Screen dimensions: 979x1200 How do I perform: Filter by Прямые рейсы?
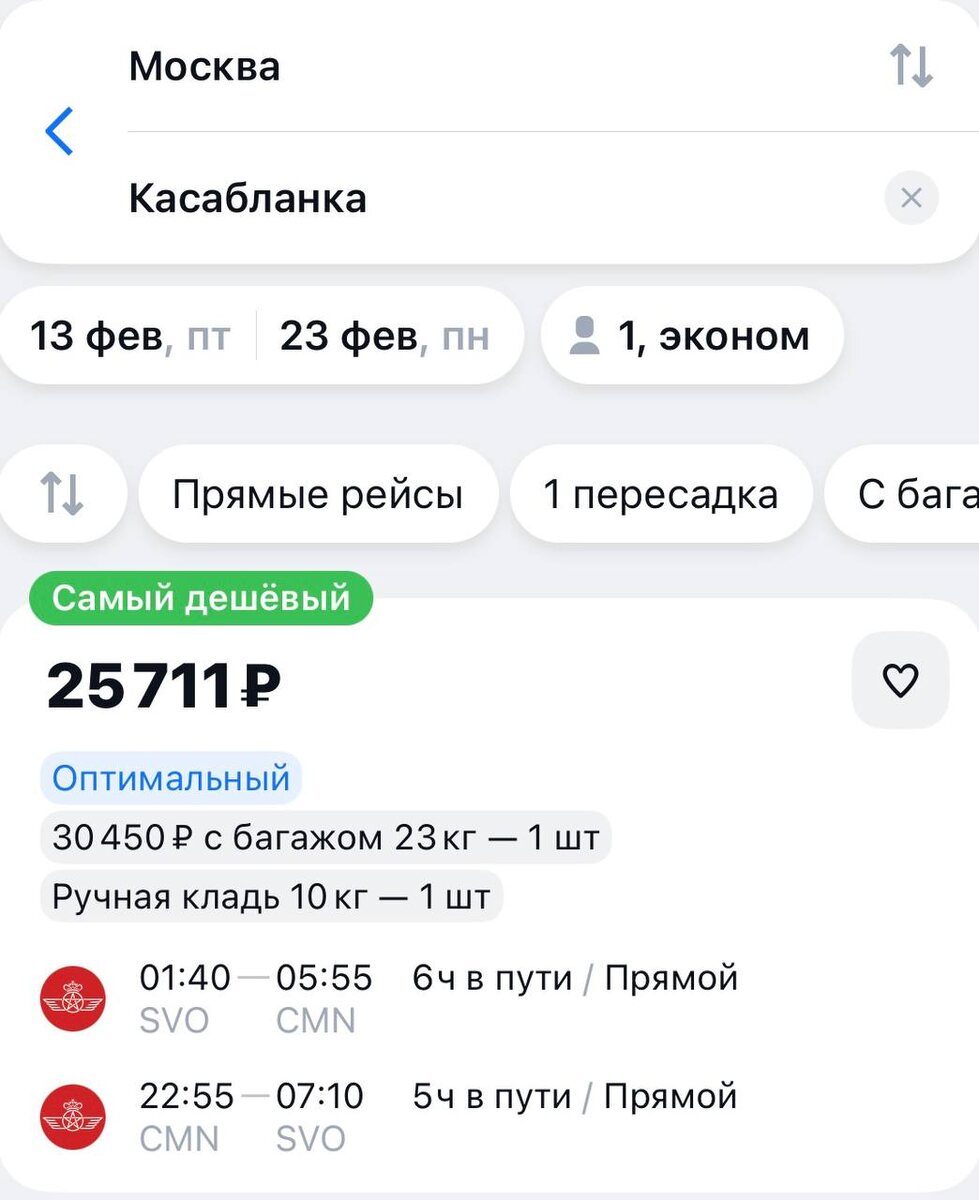coord(317,494)
